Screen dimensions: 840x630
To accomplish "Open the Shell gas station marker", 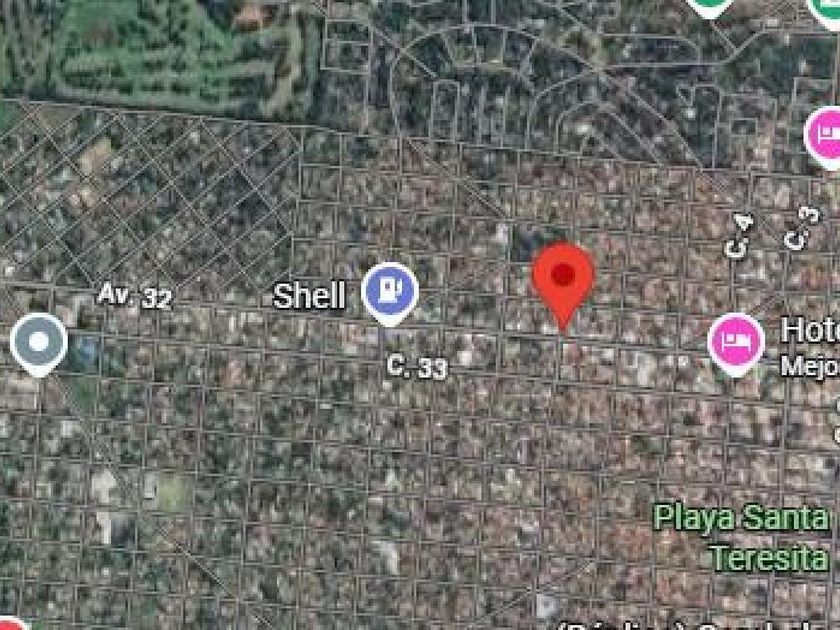I will coord(389,290).
